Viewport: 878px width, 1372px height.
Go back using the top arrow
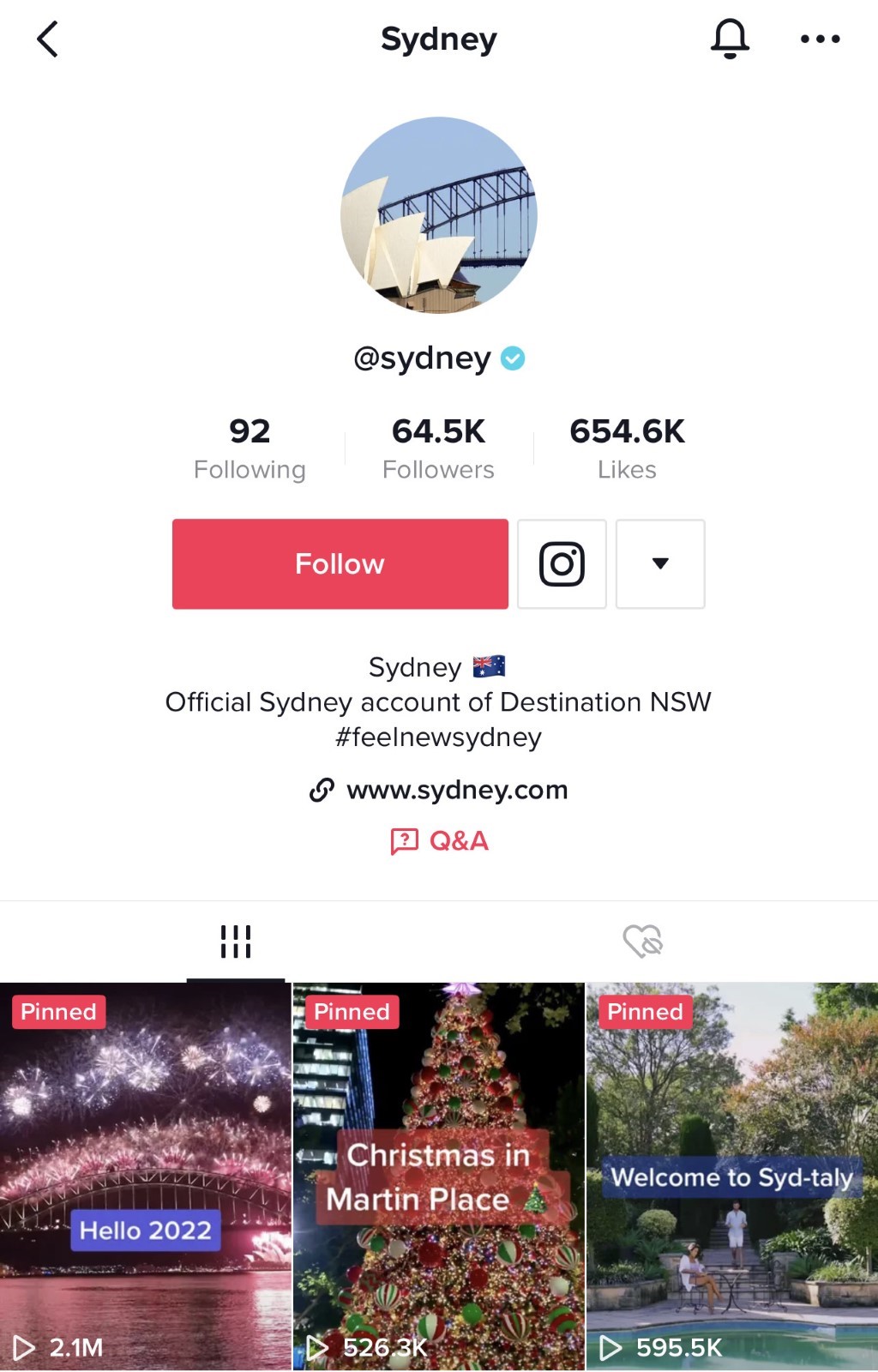(x=48, y=39)
